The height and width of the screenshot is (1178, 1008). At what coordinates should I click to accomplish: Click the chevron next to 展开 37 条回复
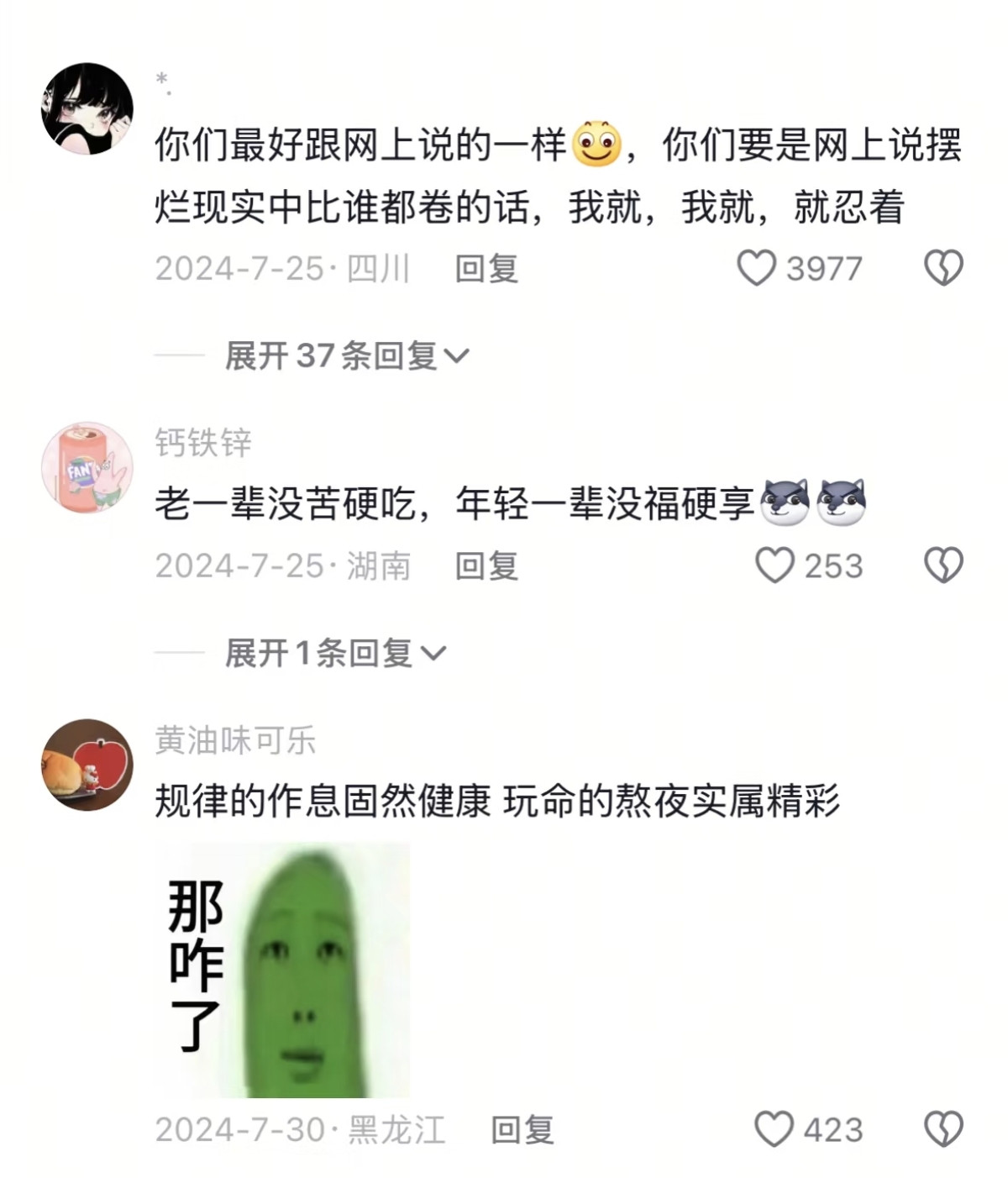coord(459,356)
